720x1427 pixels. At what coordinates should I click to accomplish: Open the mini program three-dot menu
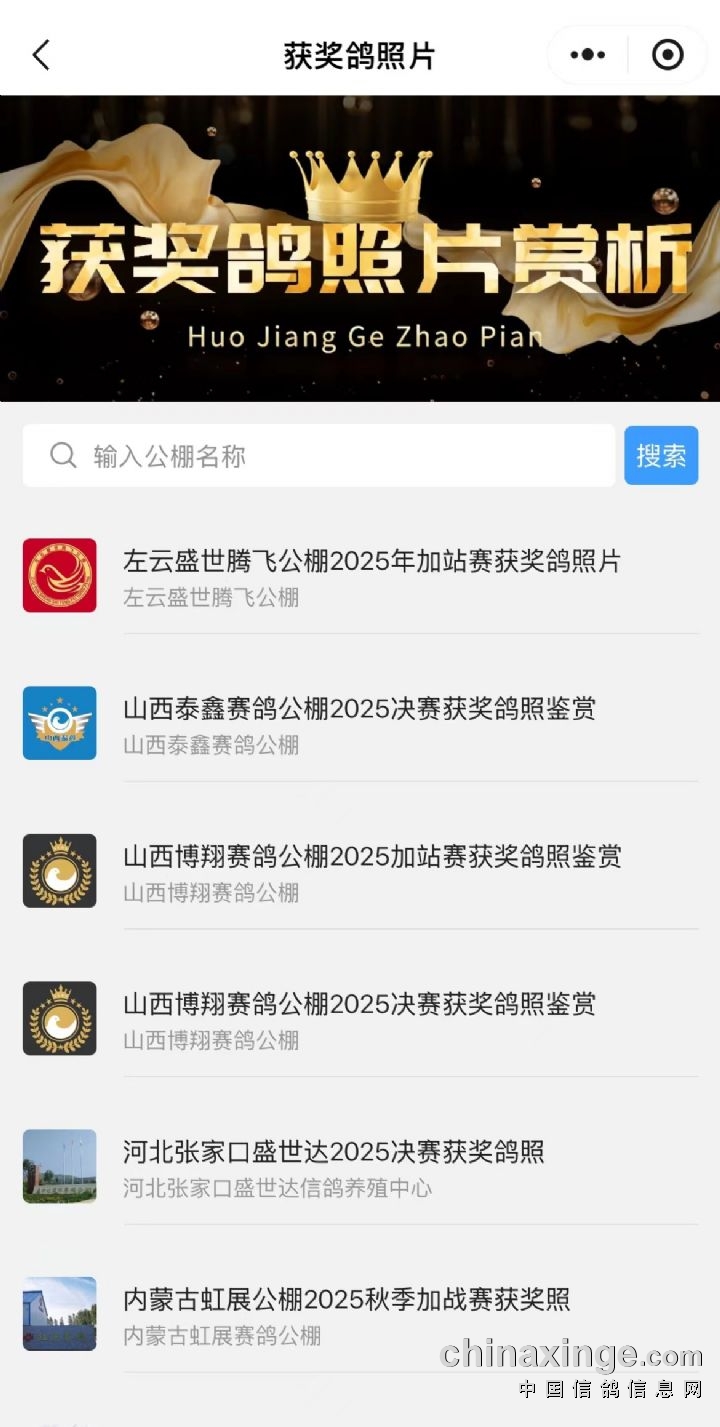[x=588, y=55]
